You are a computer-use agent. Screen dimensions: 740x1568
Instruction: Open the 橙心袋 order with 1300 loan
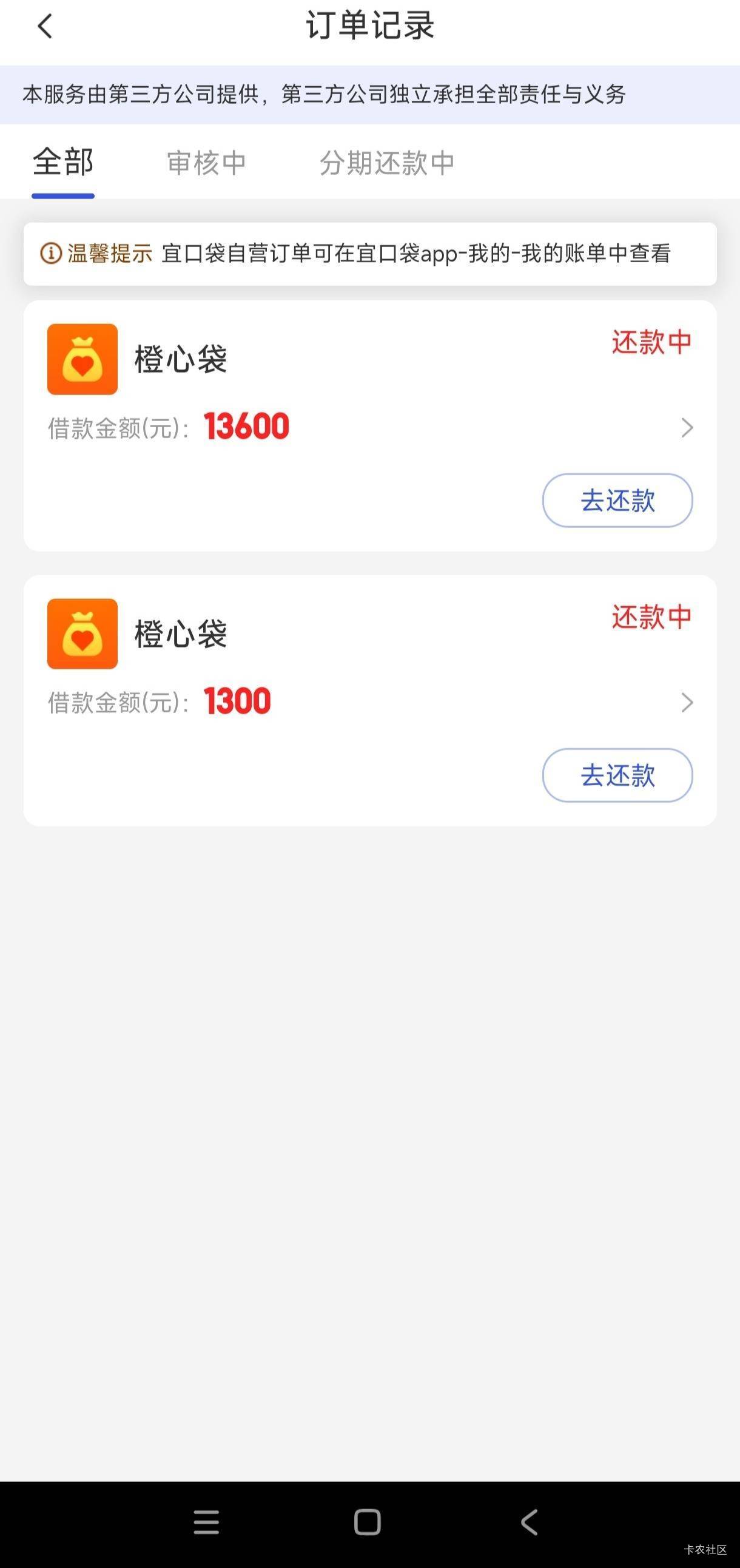(x=687, y=703)
